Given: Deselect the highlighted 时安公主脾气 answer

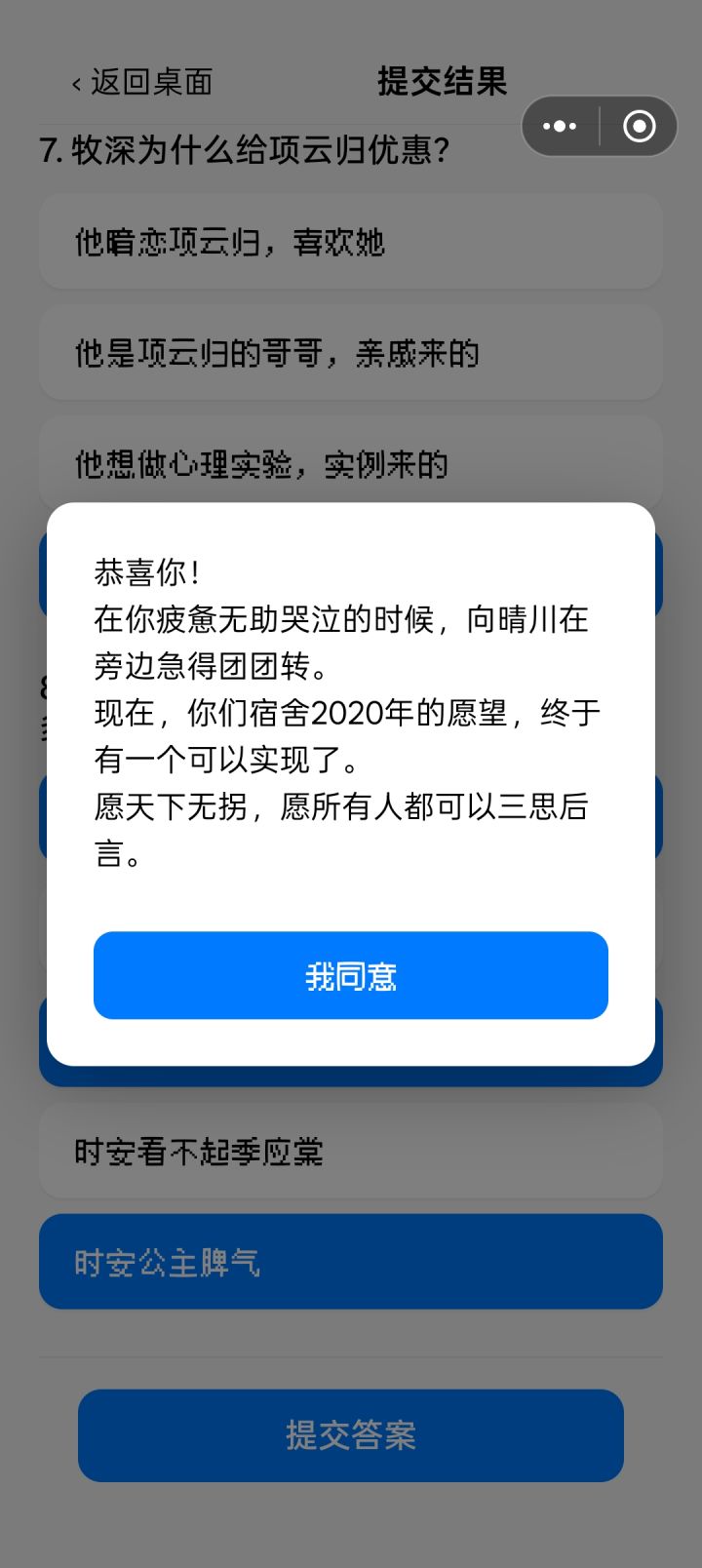Looking at the screenshot, I should coord(351,1261).
